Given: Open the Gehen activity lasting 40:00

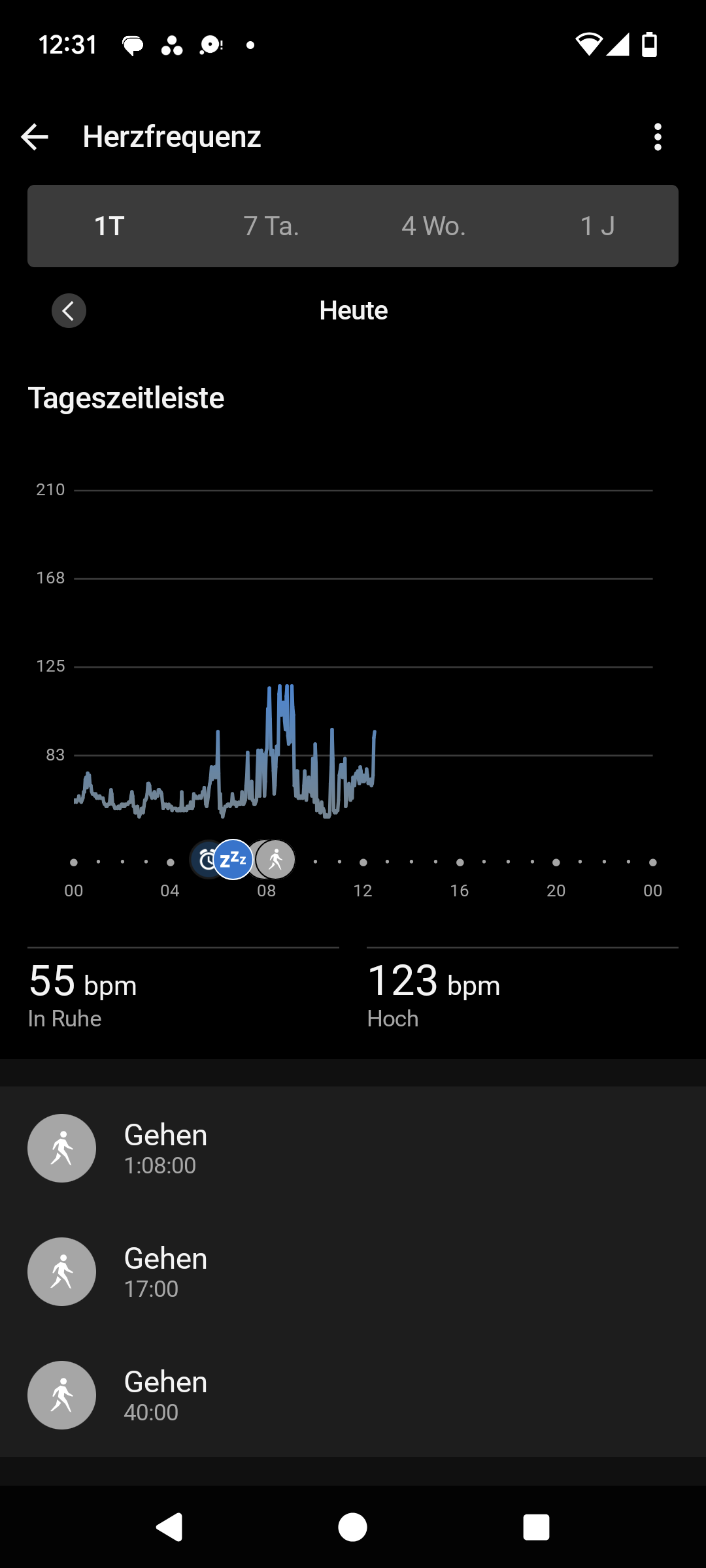Looking at the screenshot, I should point(353,1396).
